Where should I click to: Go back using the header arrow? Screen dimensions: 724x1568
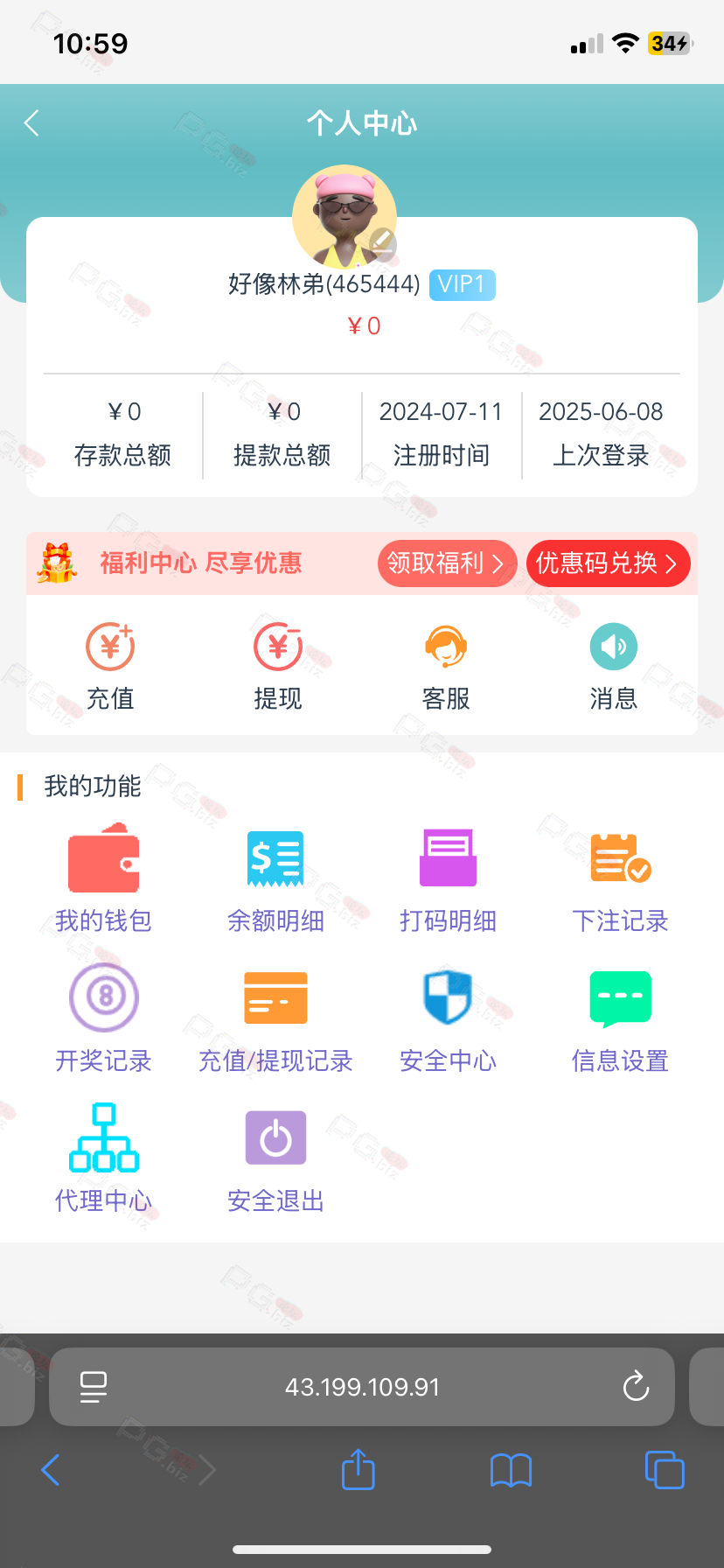[x=32, y=123]
